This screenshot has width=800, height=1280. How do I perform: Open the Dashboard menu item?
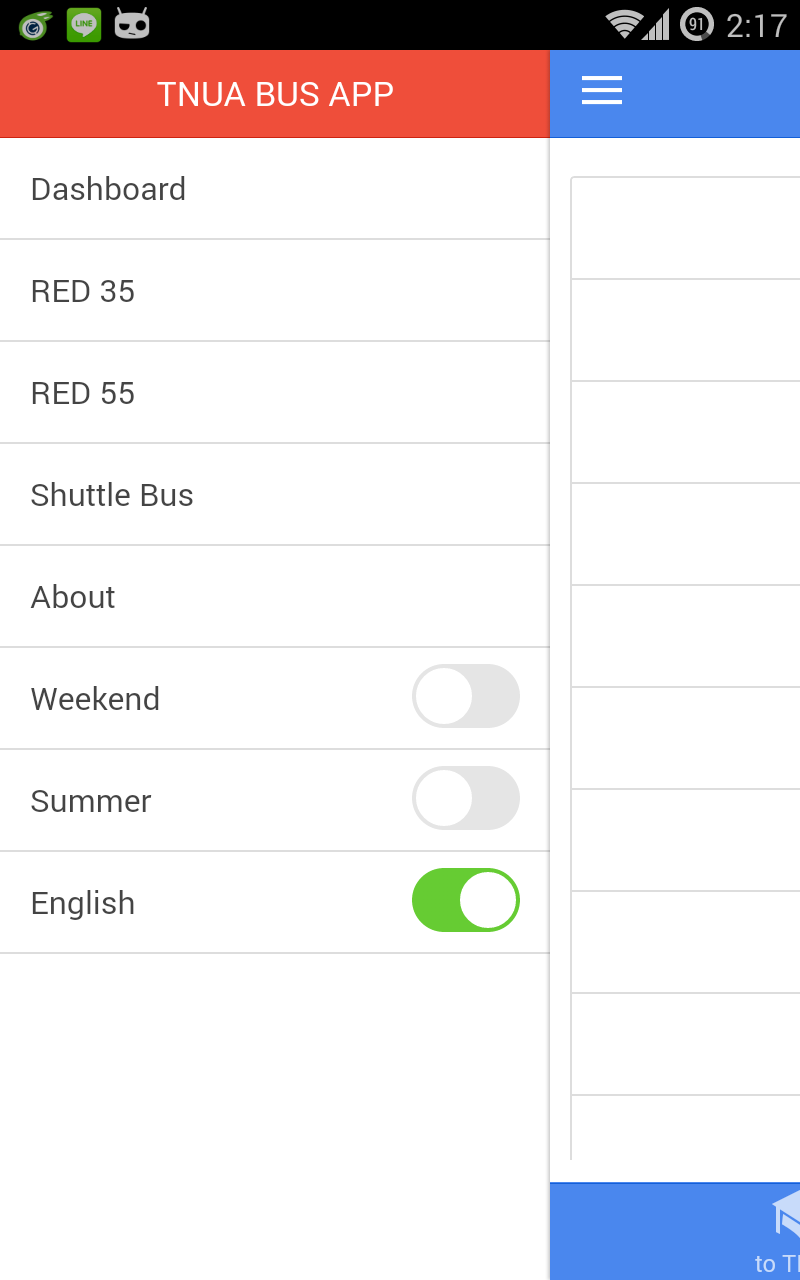pos(275,189)
